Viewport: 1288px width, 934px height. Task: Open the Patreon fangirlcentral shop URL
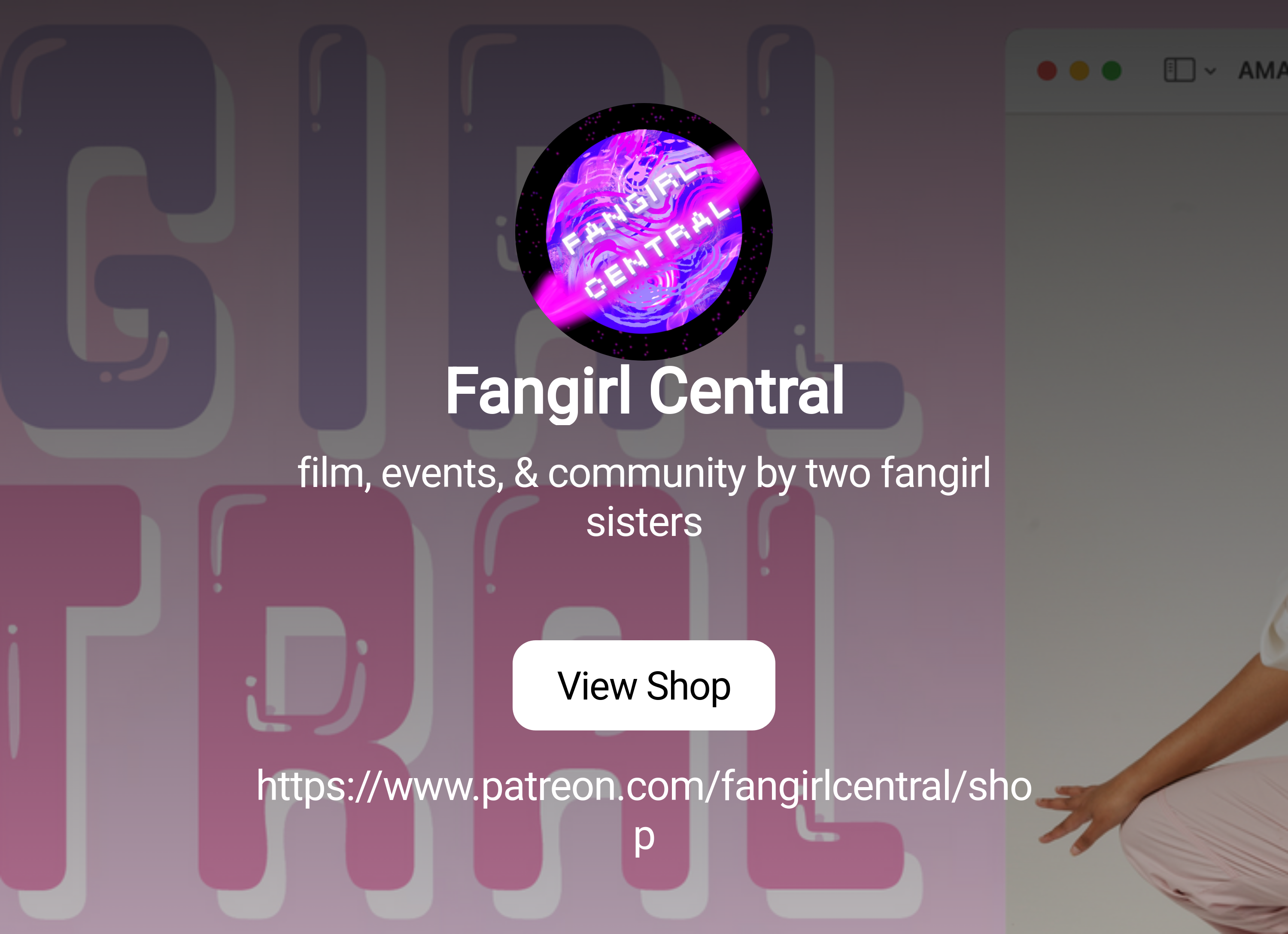[644, 787]
